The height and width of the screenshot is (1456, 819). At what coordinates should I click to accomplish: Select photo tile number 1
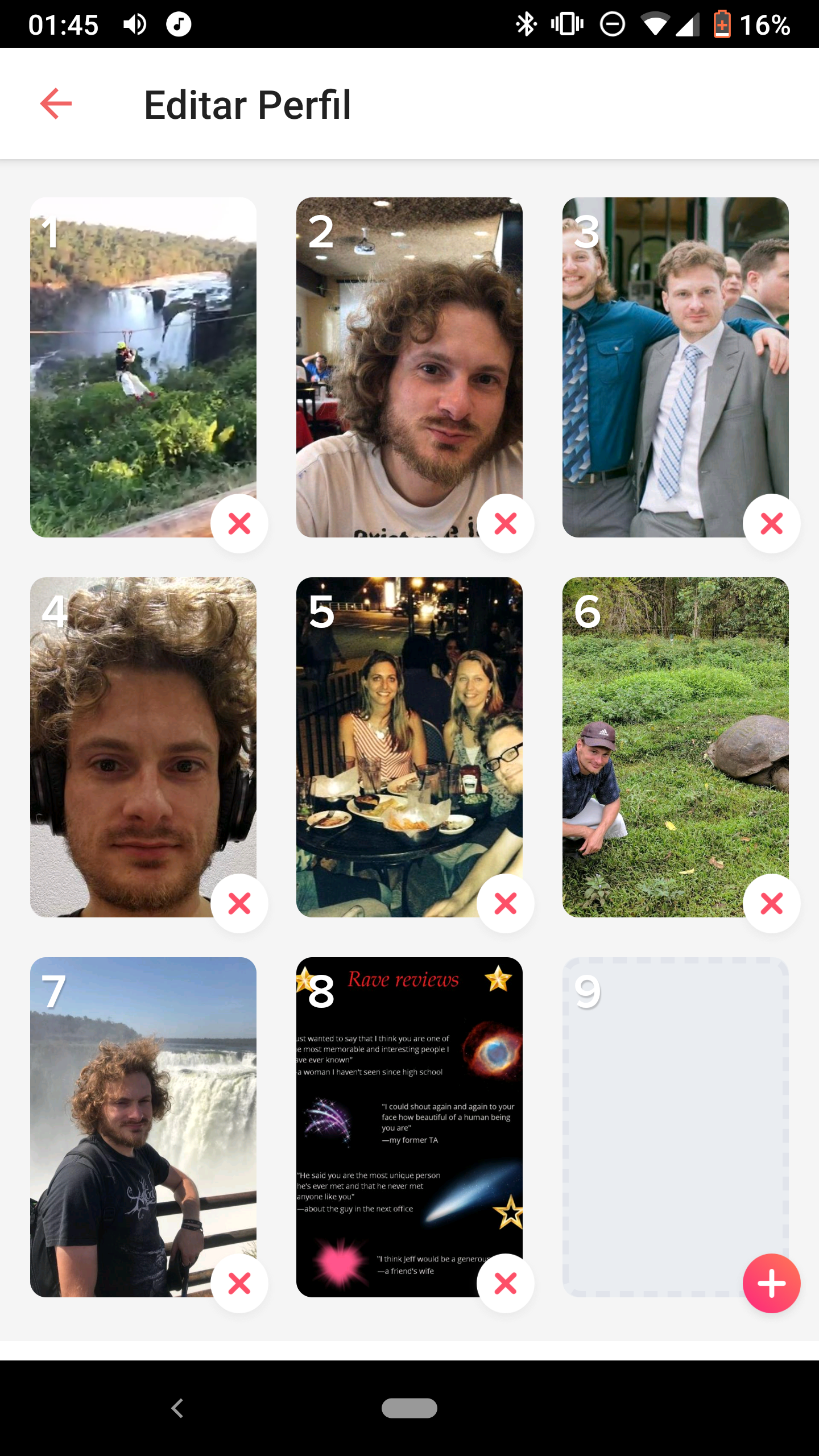click(143, 367)
